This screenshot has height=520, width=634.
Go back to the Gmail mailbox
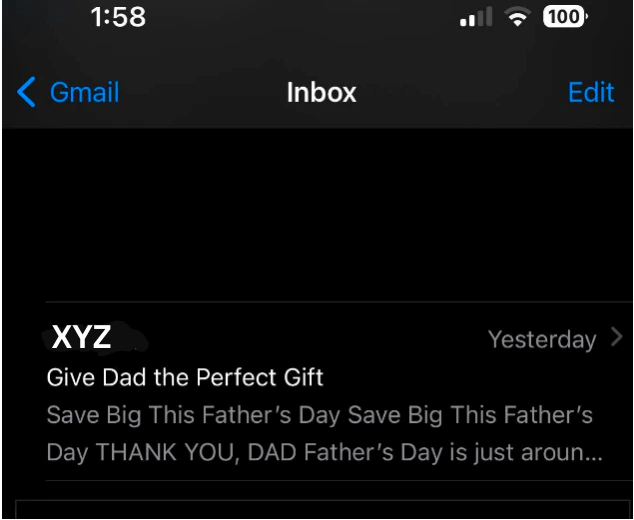click(x=68, y=93)
